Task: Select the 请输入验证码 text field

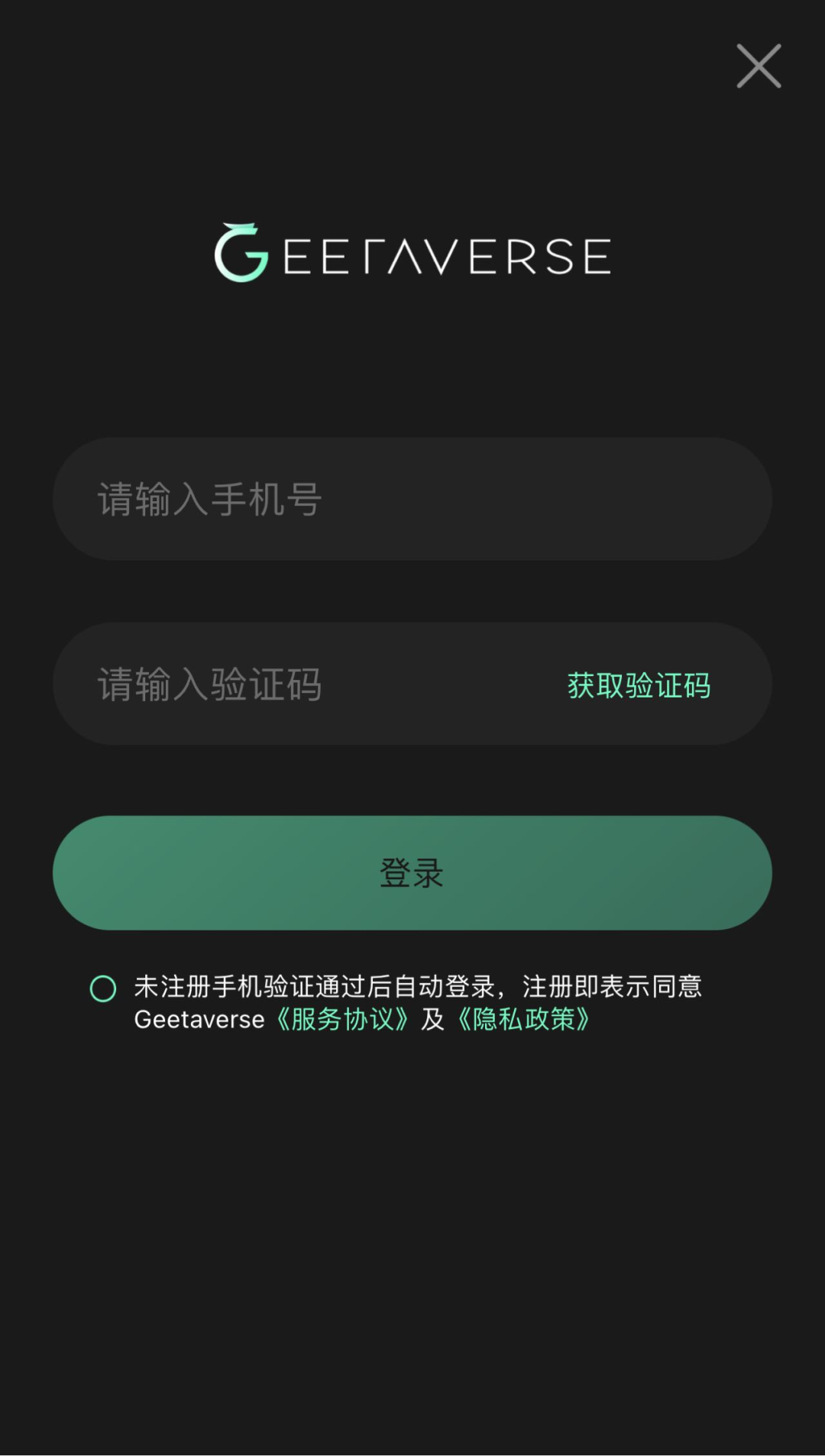Action: [229, 685]
